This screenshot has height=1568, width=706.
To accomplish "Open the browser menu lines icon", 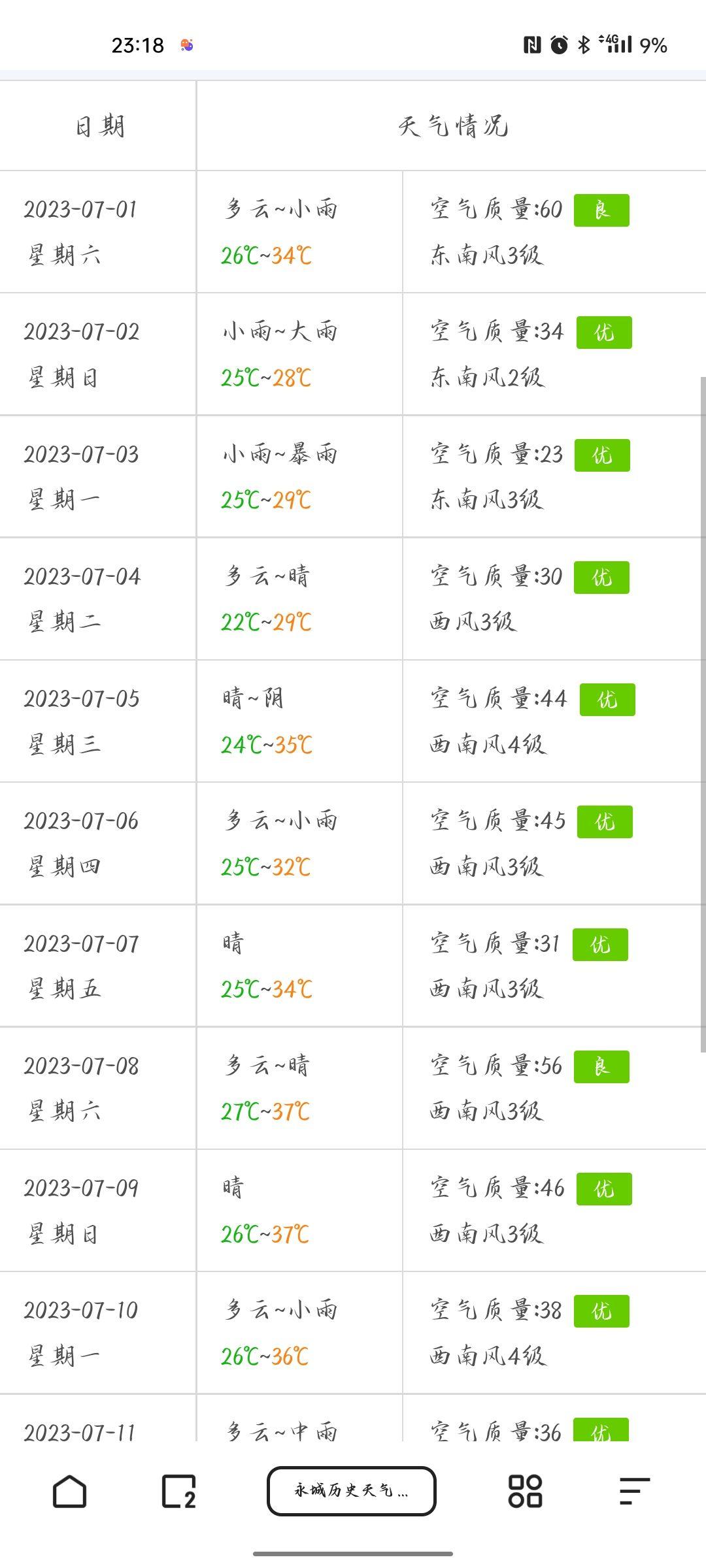I will click(x=634, y=1492).
